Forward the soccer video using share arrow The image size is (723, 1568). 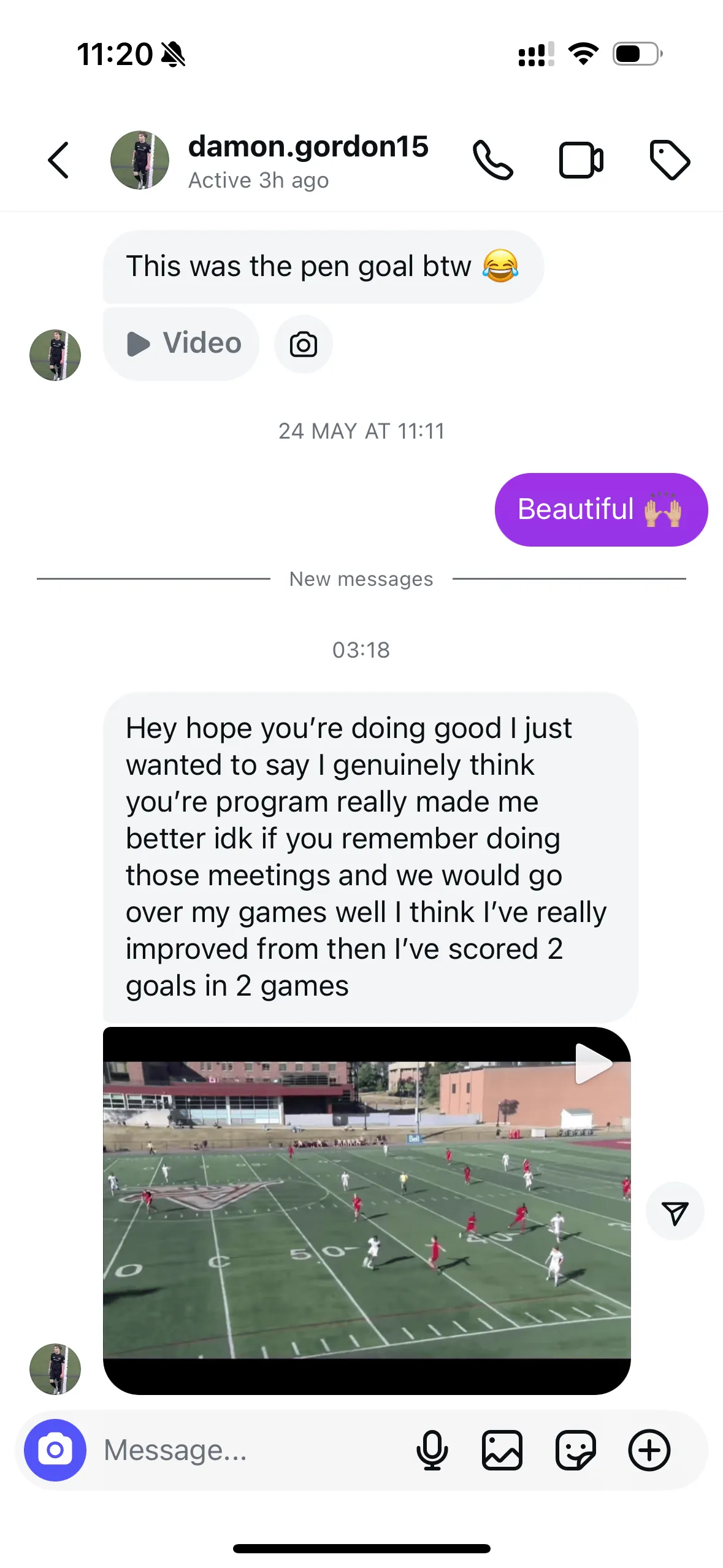[x=675, y=1212]
